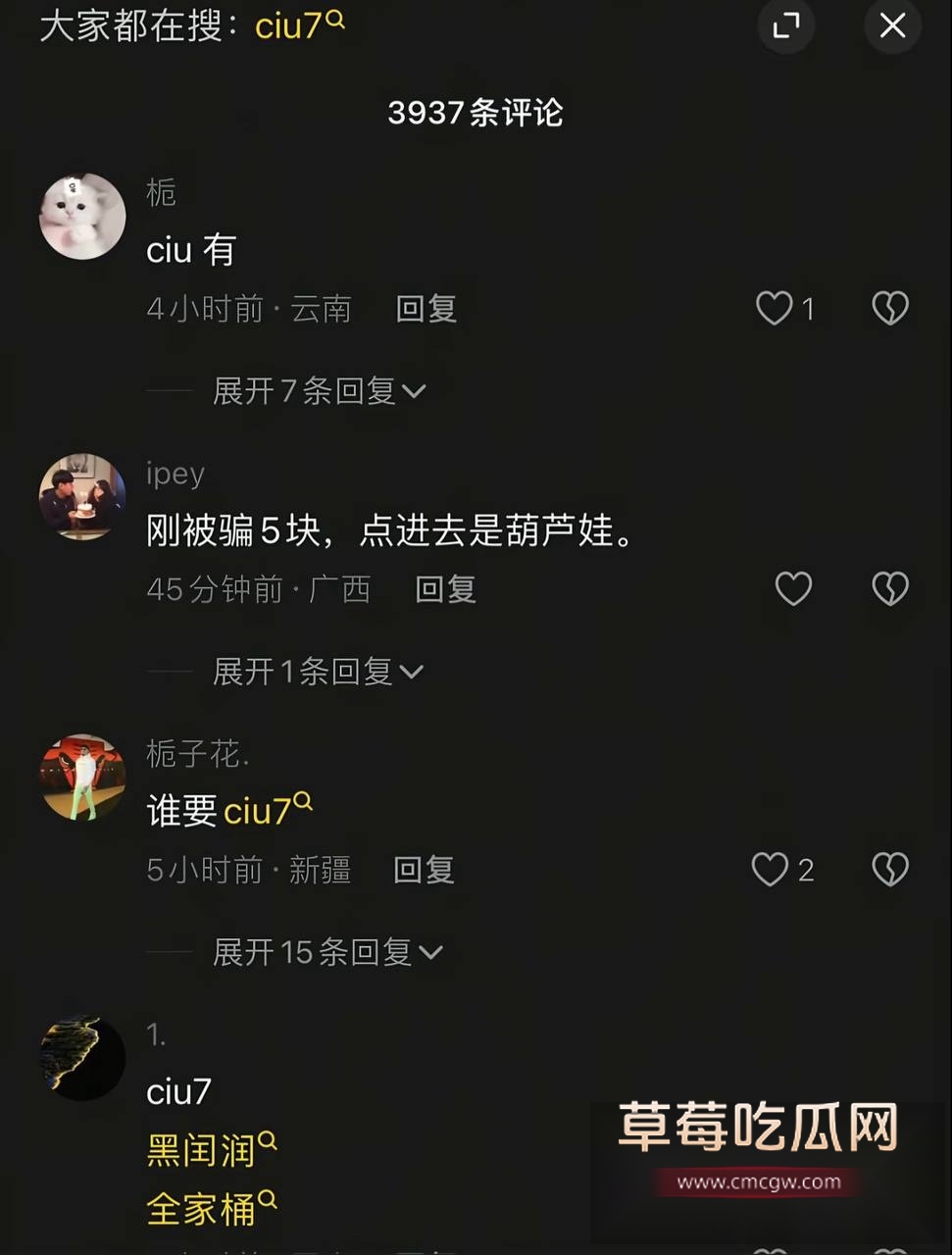
Task: Click the broken heart under 栀's comment
Action: (888, 308)
